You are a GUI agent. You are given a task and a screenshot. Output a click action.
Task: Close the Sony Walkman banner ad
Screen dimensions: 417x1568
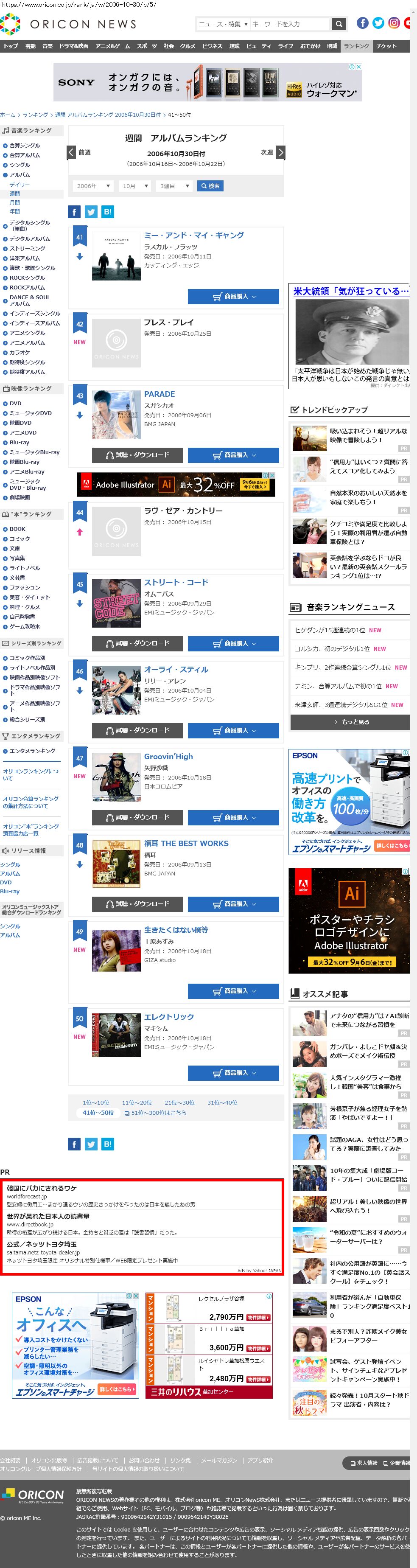(358, 67)
